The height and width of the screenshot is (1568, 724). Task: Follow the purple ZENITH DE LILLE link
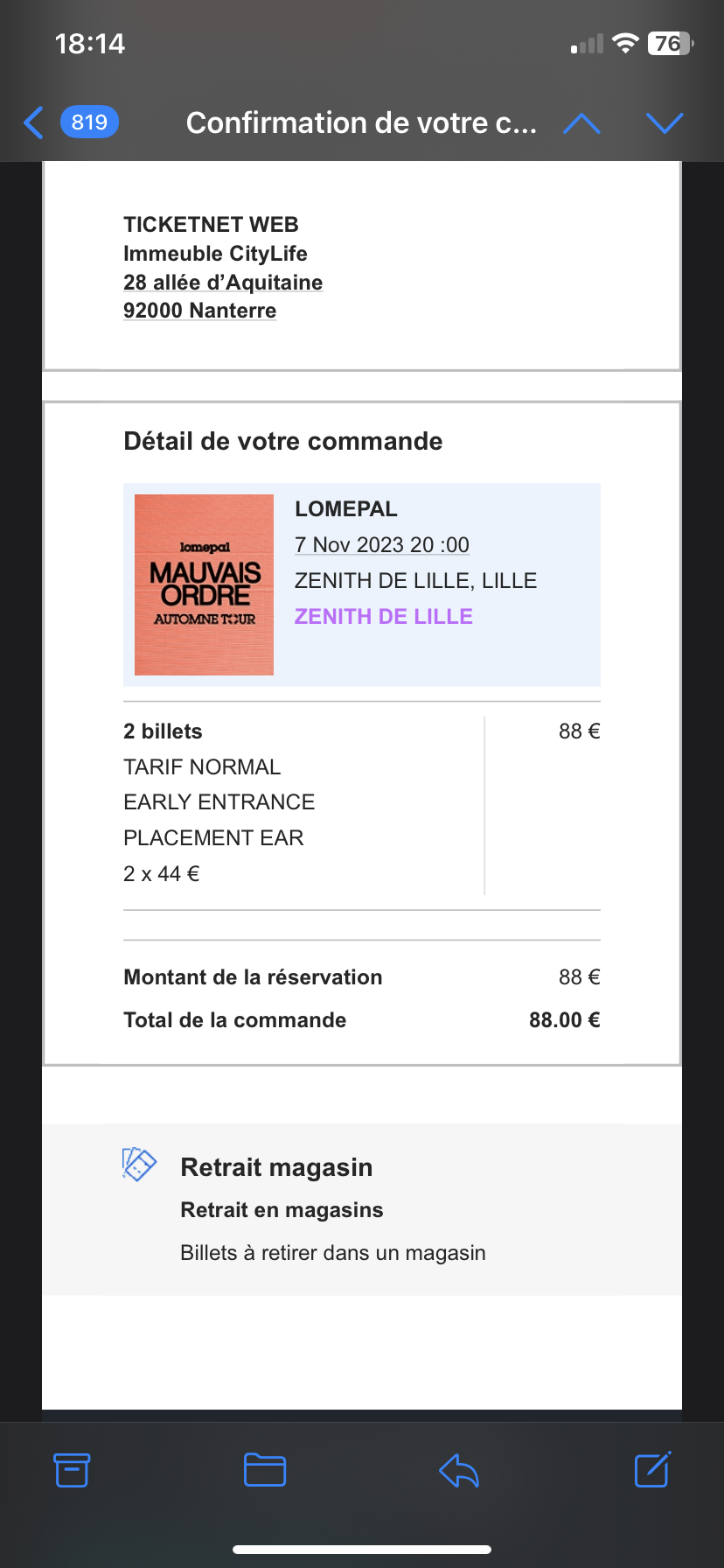point(384,617)
